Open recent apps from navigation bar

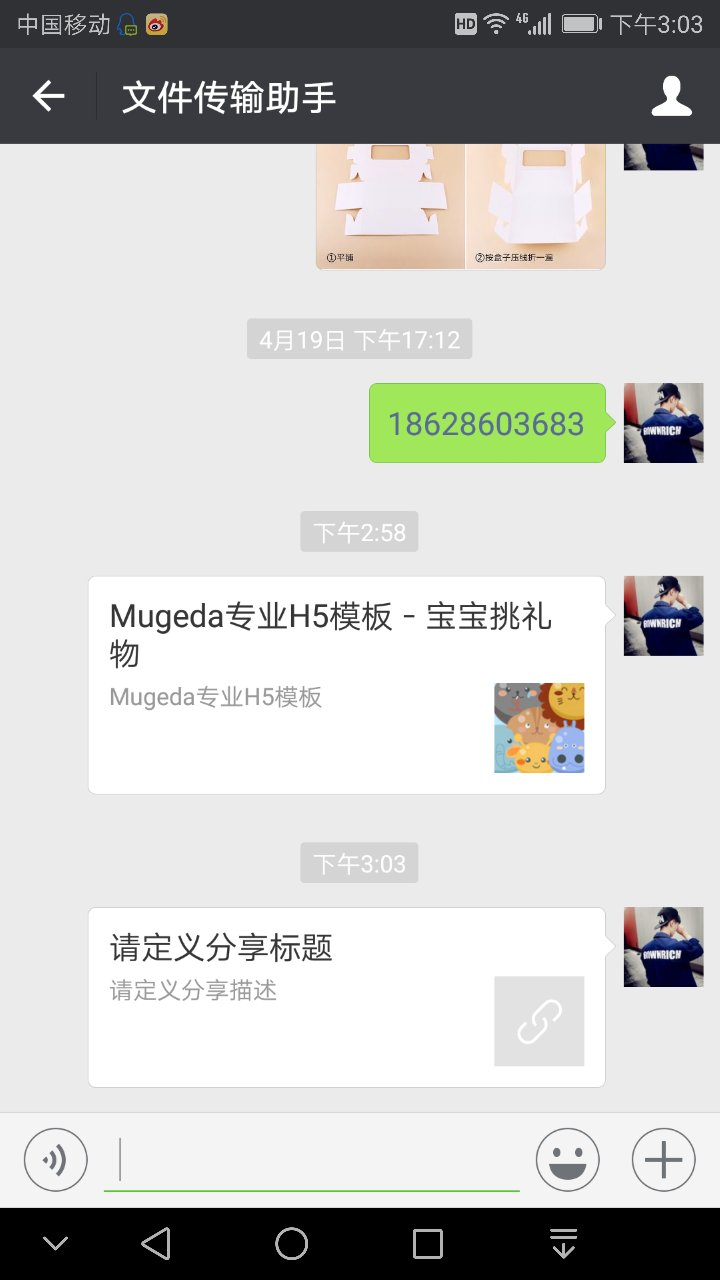pyautogui.click(x=428, y=1244)
